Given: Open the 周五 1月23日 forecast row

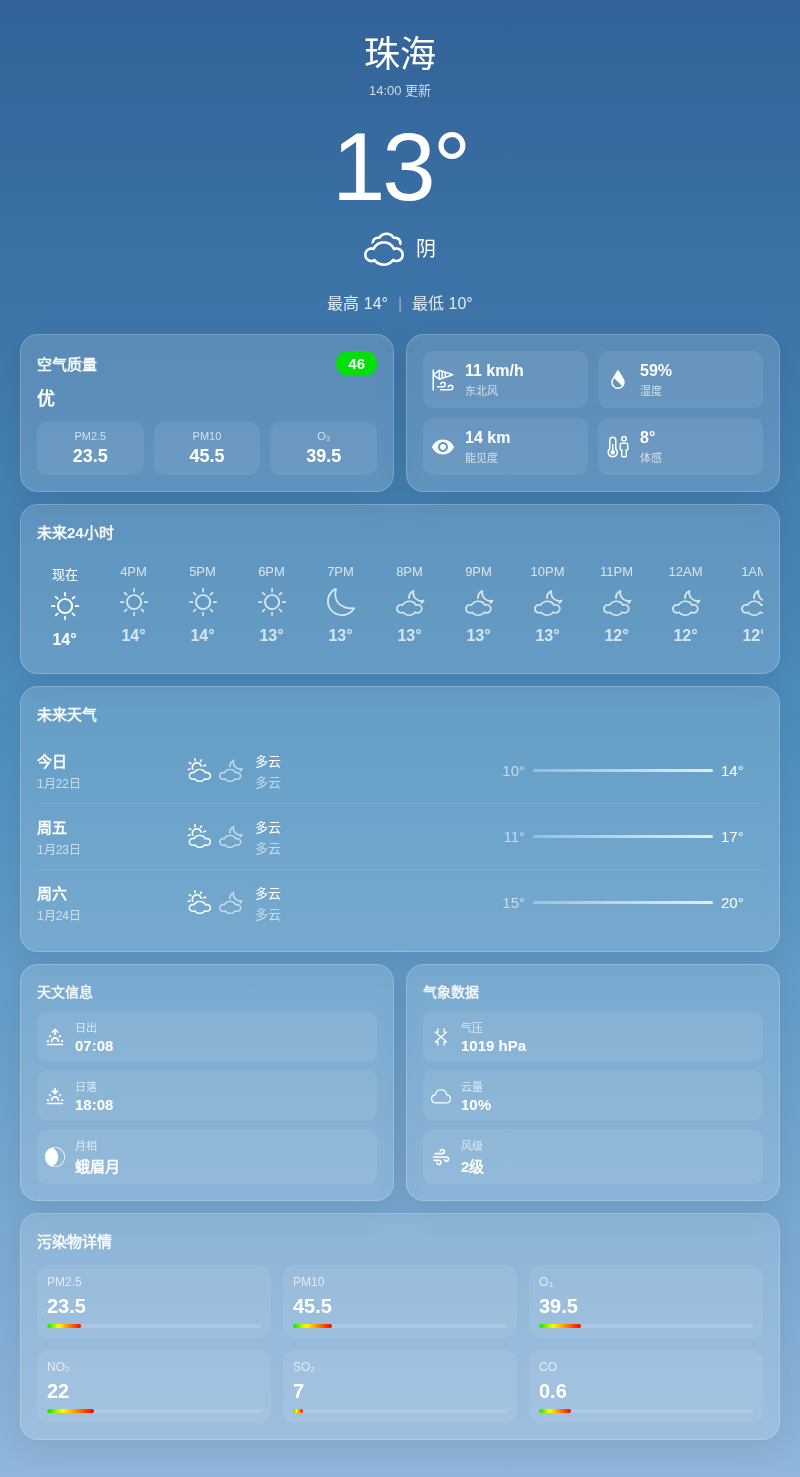Looking at the screenshot, I should [399, 837].
